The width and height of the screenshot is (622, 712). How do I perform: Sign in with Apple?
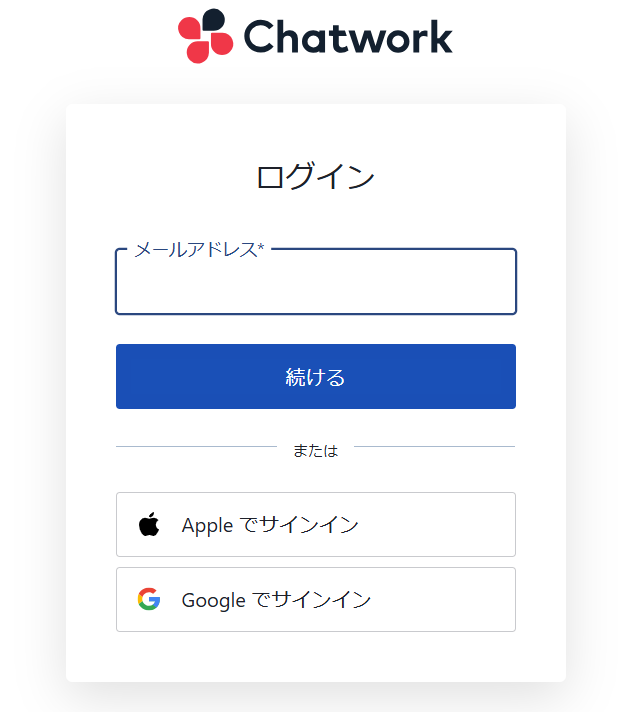coord(315,524)
